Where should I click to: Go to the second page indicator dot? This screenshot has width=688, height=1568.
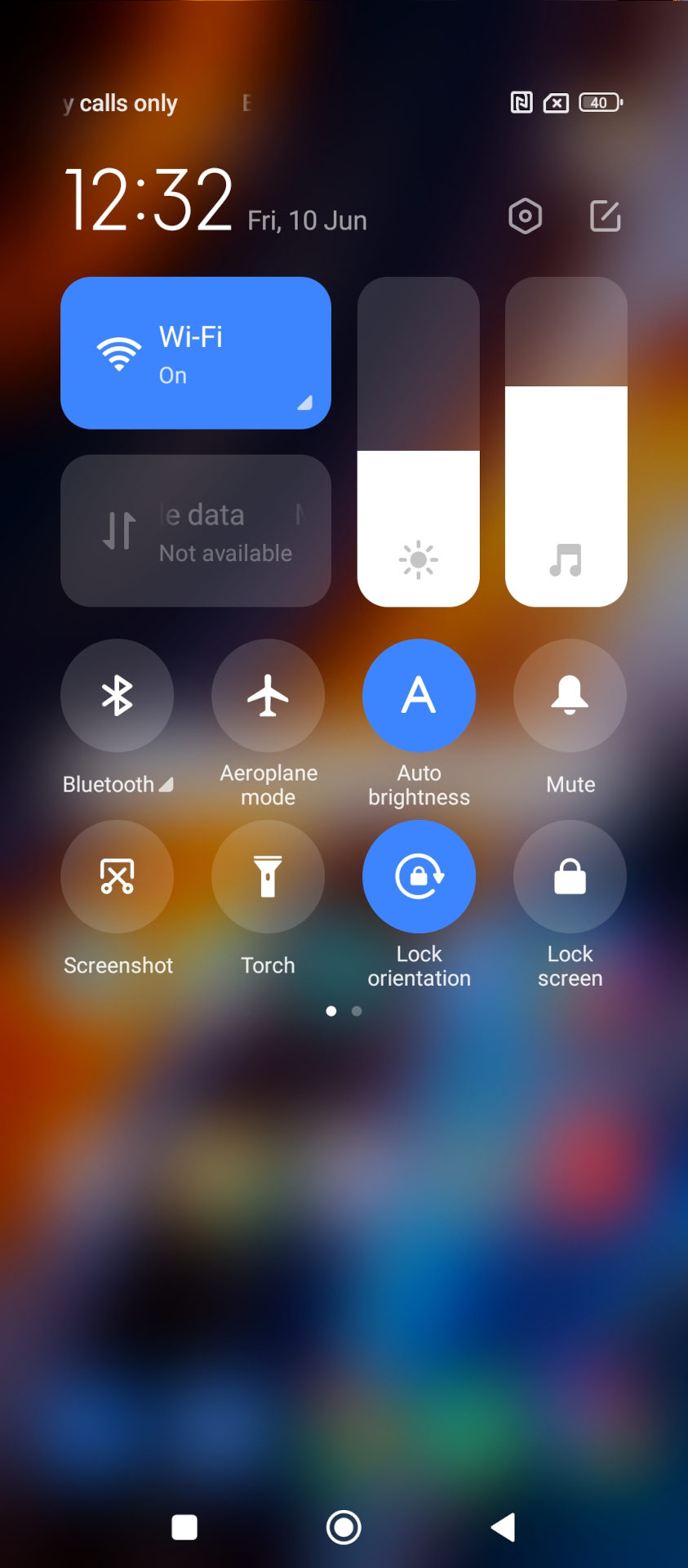coord(357,1011)
